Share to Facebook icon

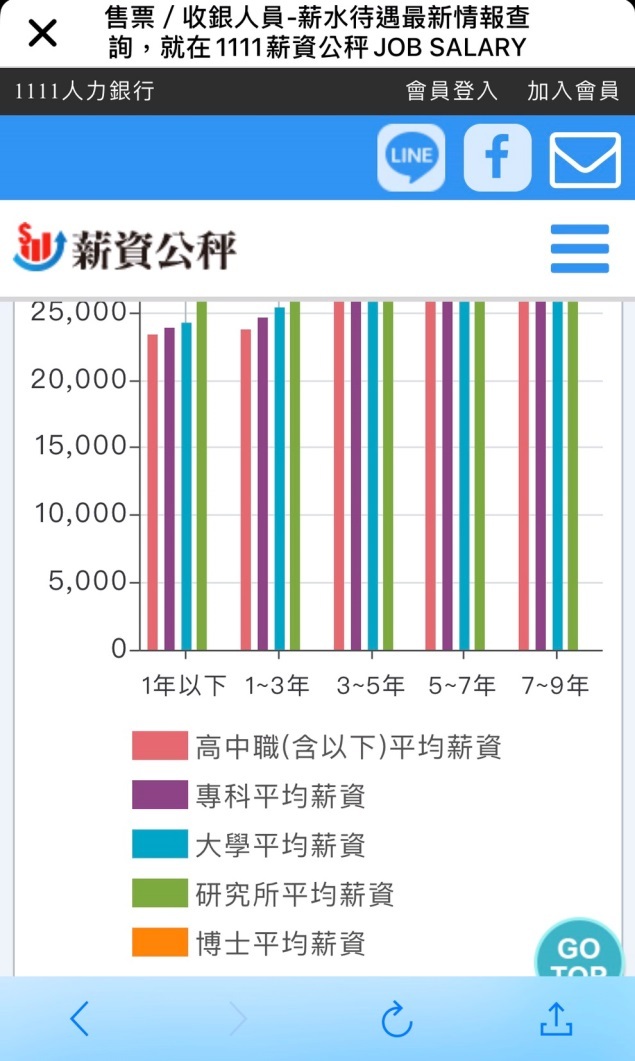[x=497, y=158]
